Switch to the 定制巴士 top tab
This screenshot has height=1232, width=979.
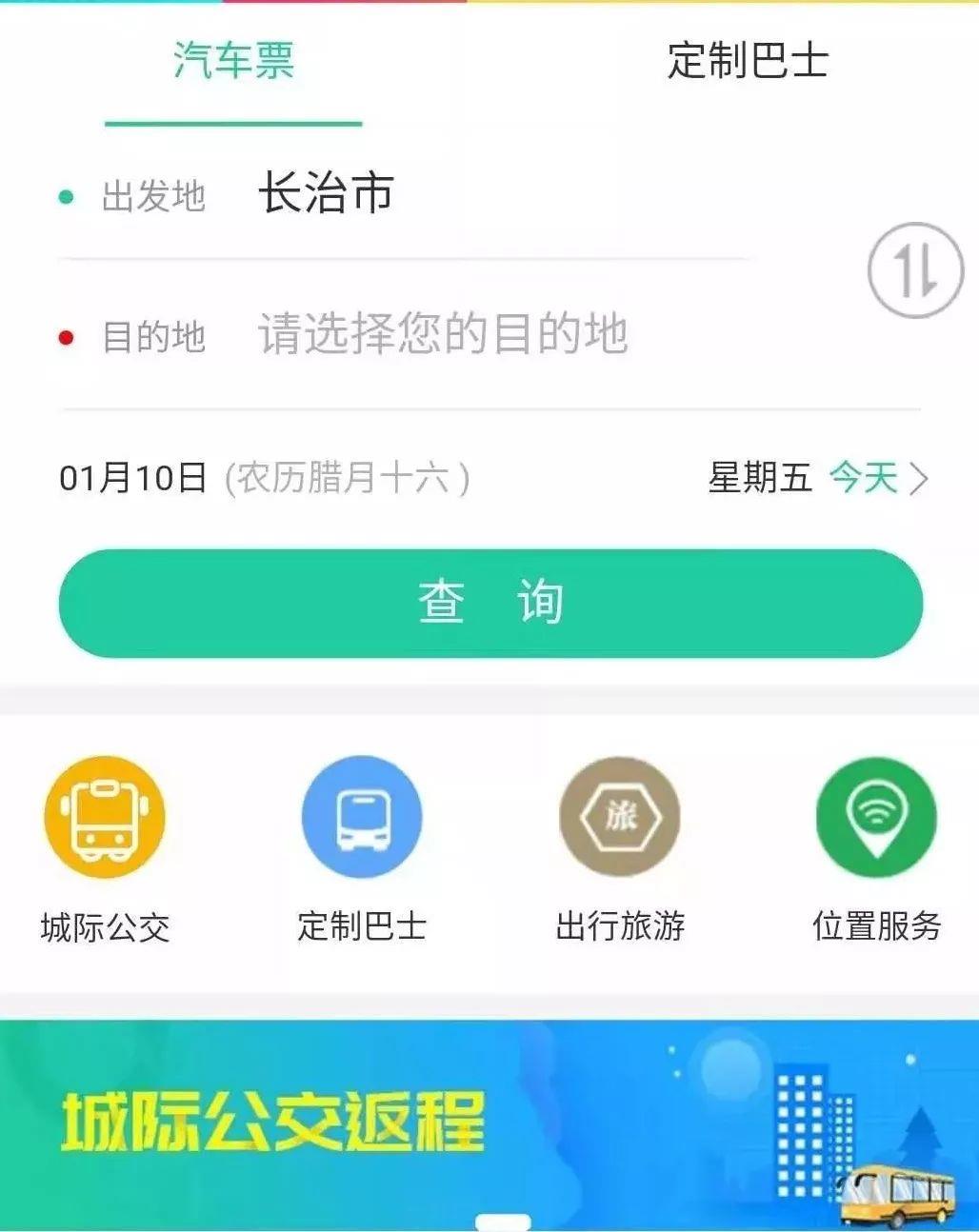(x=748, y=61)
